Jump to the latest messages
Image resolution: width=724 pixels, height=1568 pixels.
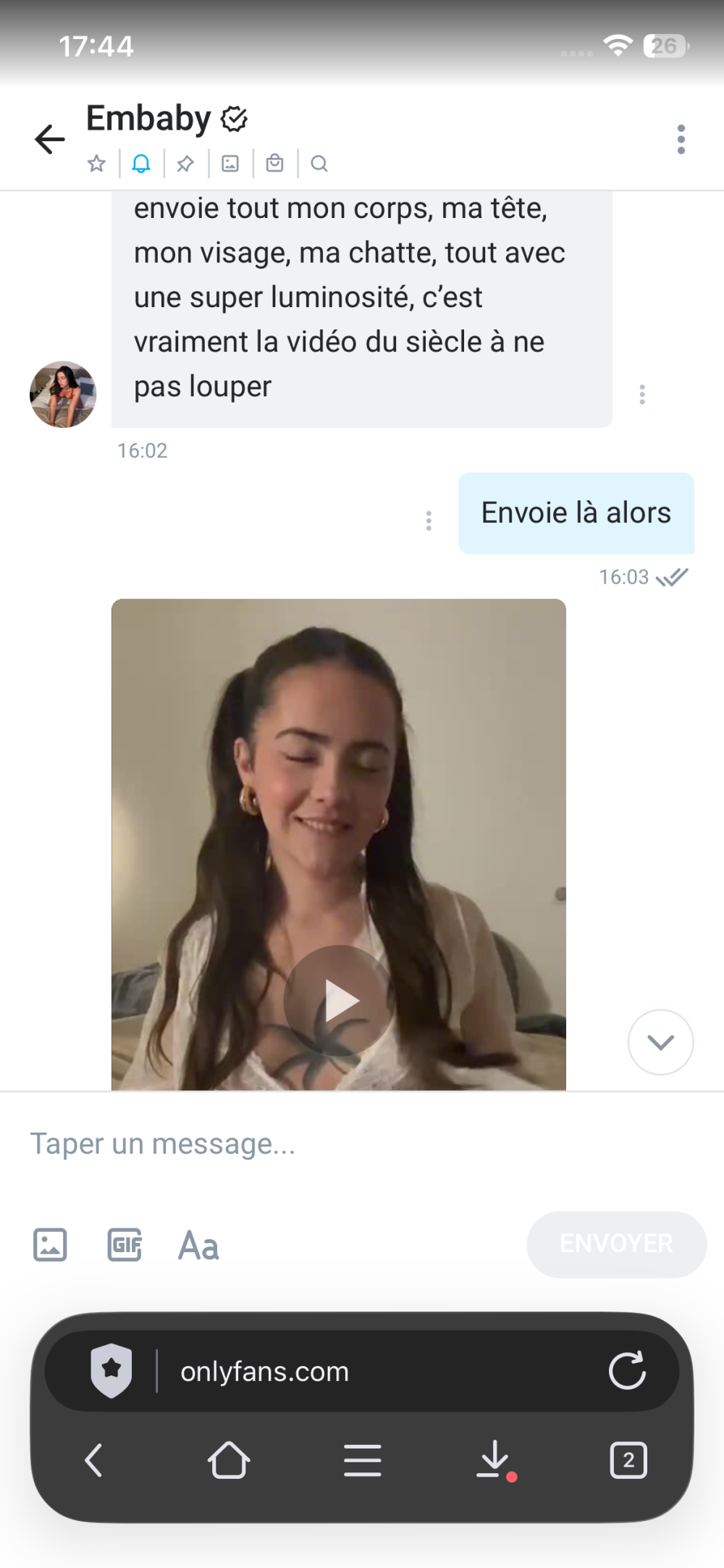point(660,1042)
